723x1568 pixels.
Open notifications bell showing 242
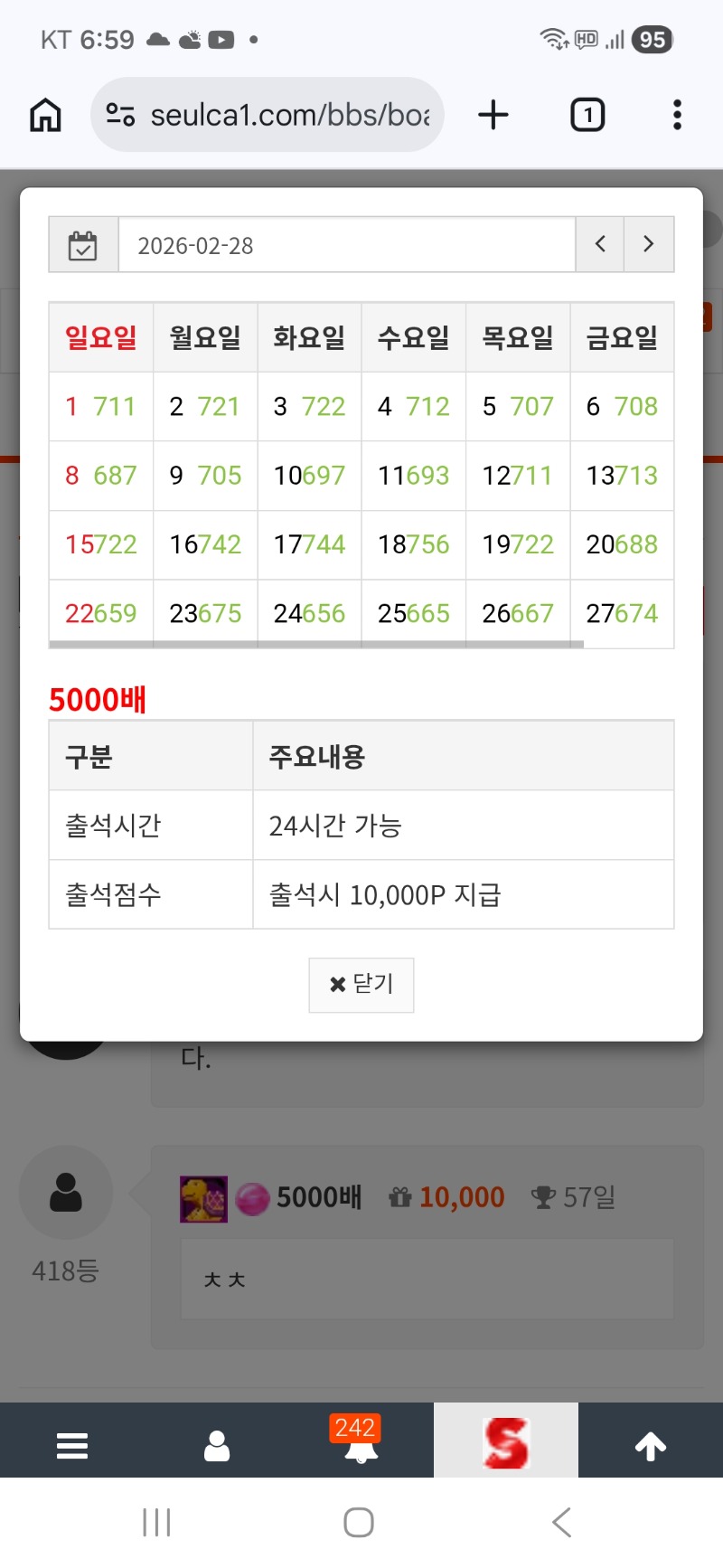[x=361, y=1445]
